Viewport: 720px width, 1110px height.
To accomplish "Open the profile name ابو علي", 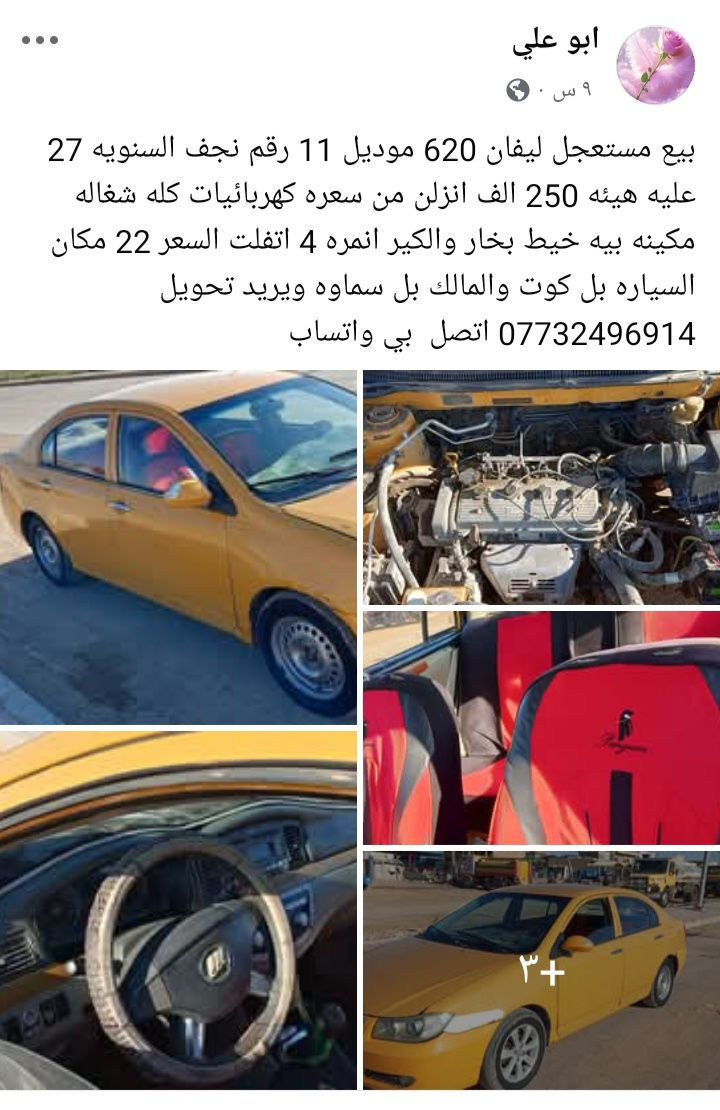I will click(x=555, y=41).
